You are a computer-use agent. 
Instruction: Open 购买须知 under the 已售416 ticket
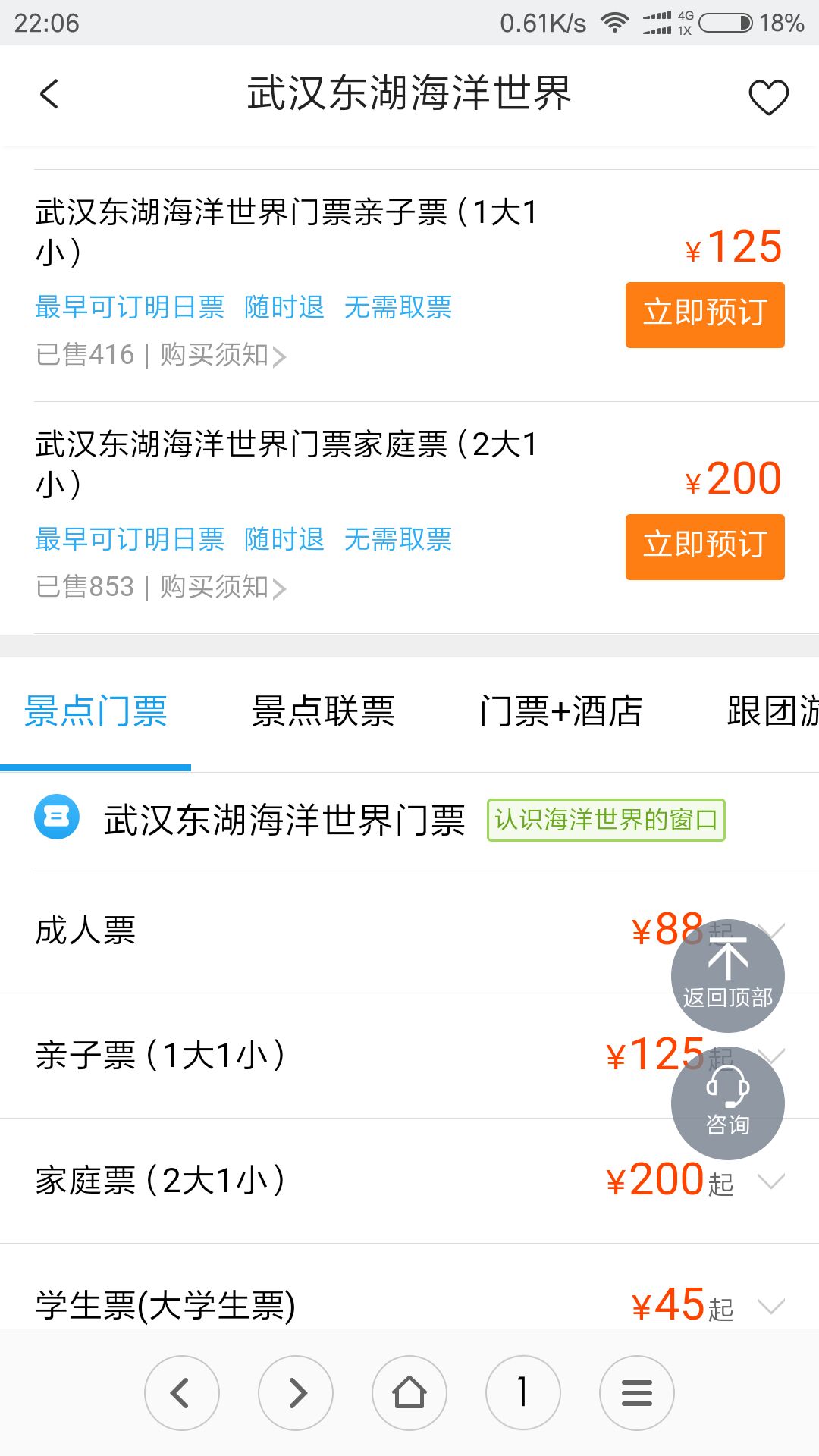223,355
